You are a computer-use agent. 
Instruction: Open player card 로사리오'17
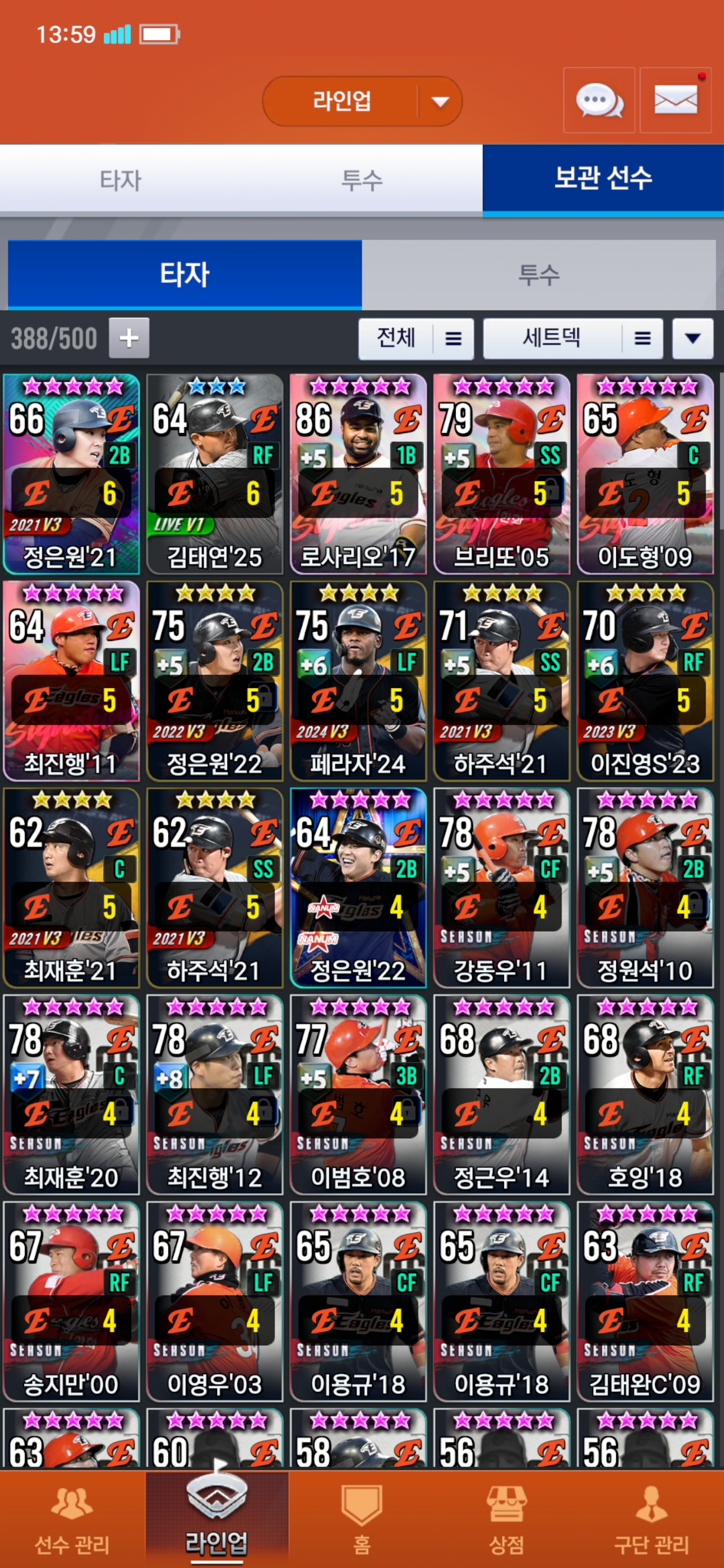[358, 474]
